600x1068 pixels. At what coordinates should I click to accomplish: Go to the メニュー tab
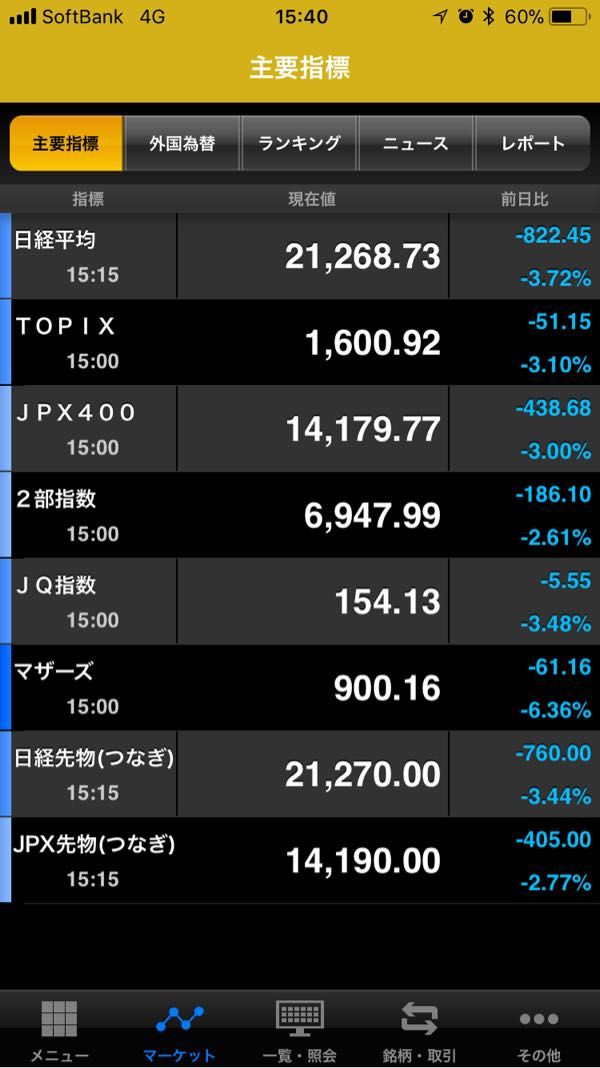[59, 1030]
